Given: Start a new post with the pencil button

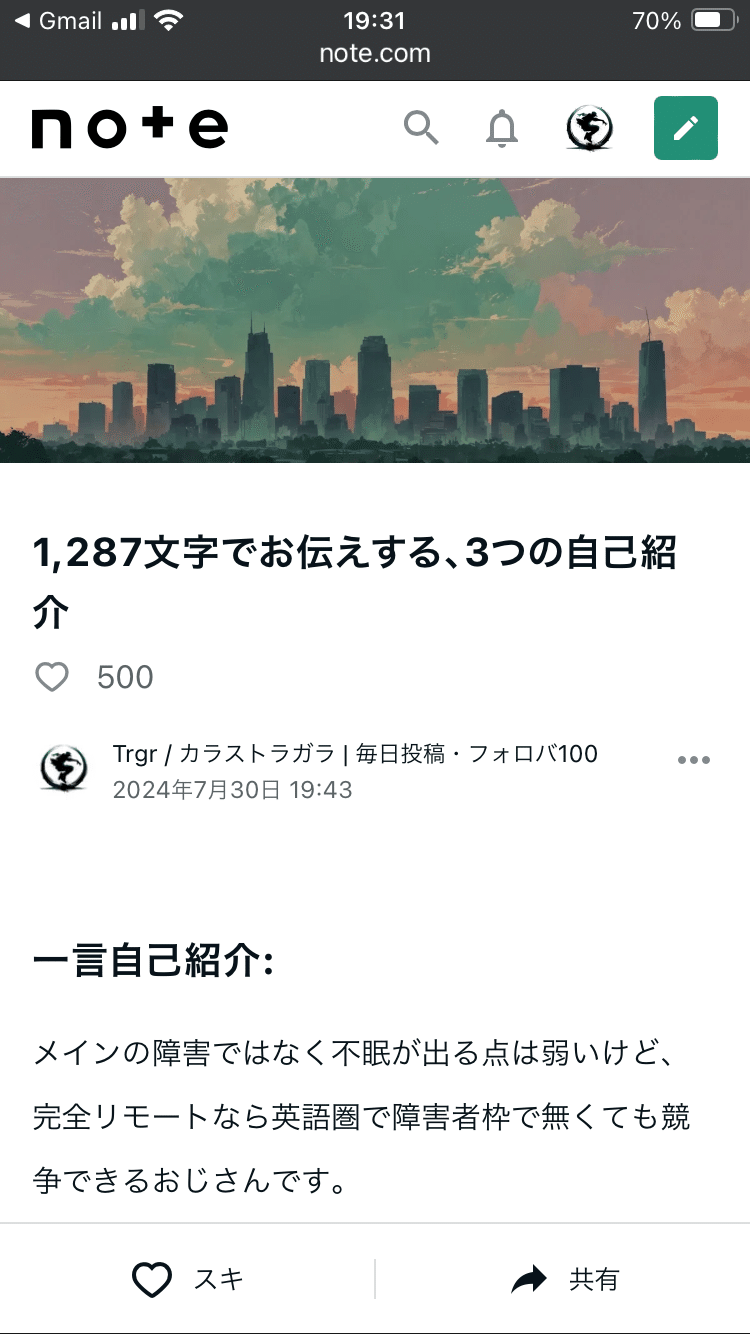Looking at the screenshot, I should (685, 128).
